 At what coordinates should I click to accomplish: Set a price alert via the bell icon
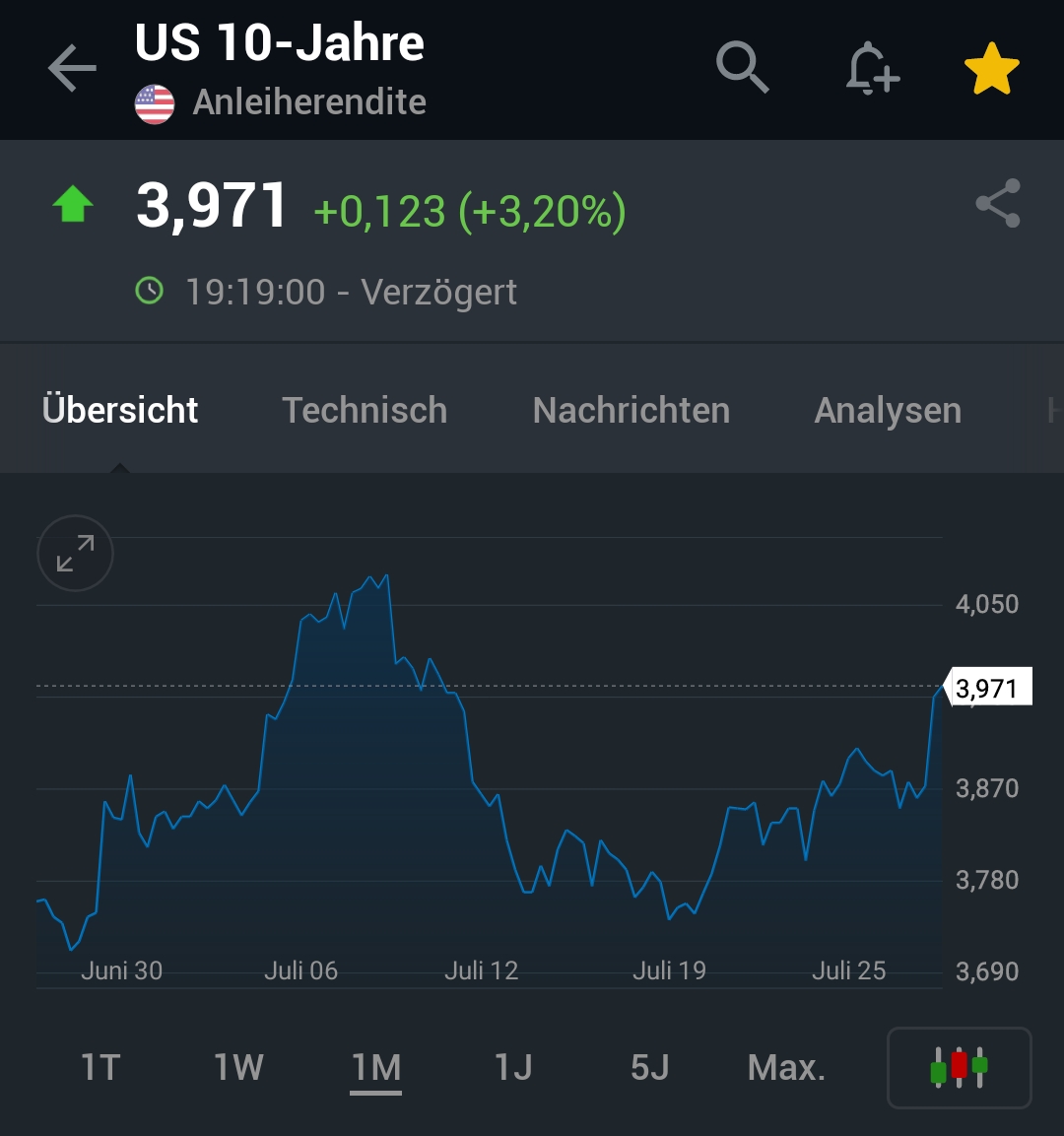[x=871, y=67]
